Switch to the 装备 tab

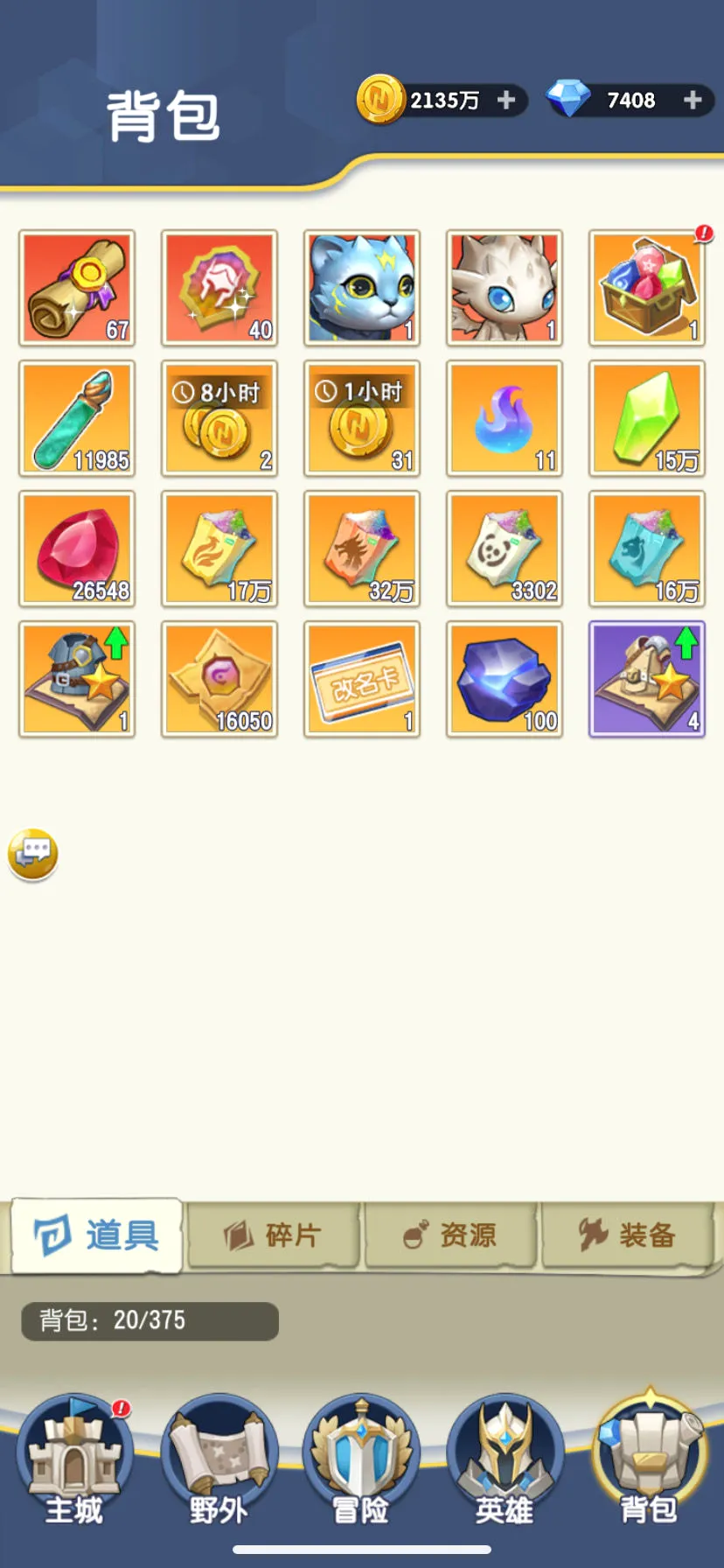pyautogui.click(x=628, y=1235)
